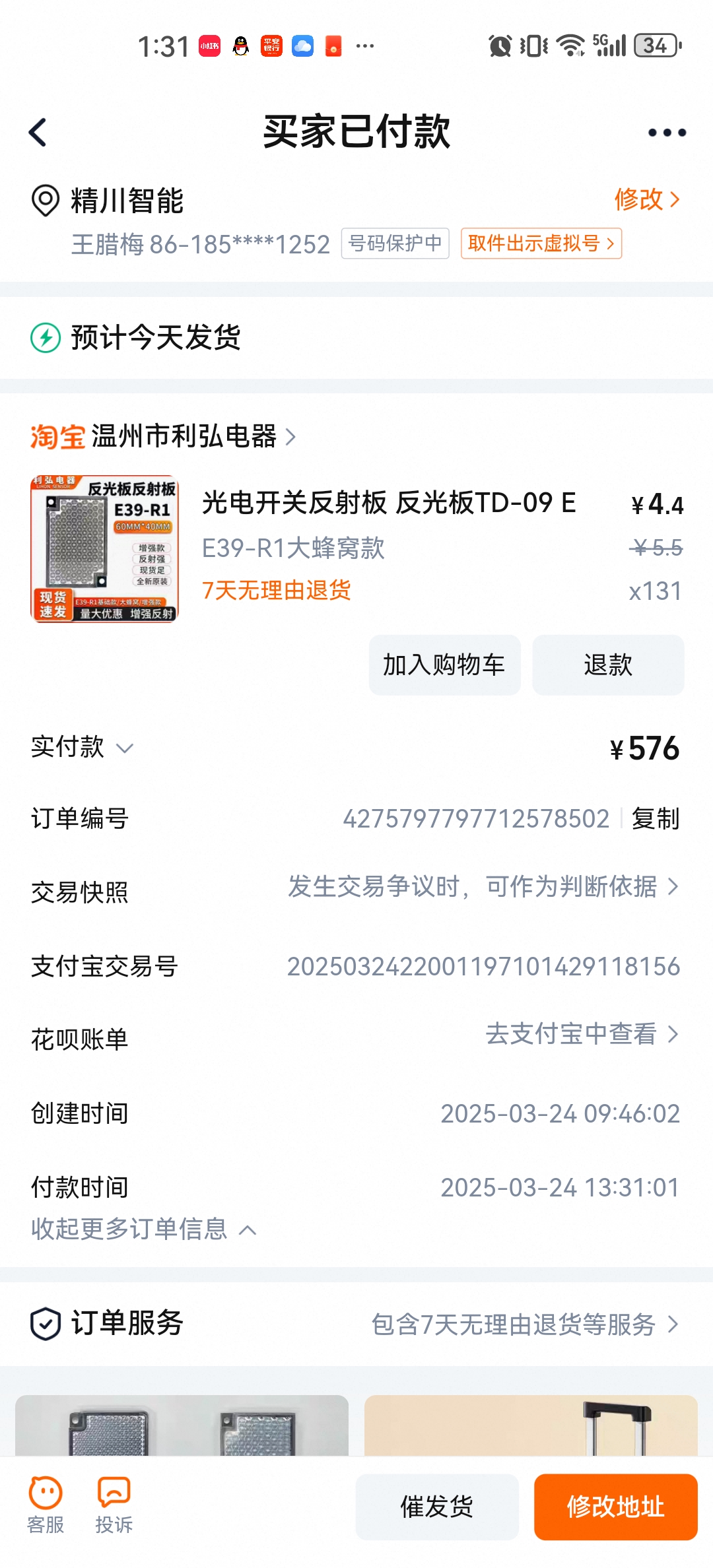Copy the order number with 复制
The image size is (713, 1568).
(x=655, y=818)
